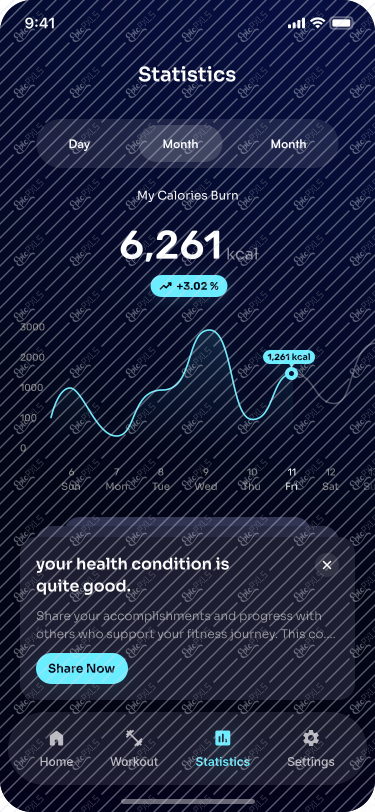
Task: Dismiss the health condition card
Action: 327,566
